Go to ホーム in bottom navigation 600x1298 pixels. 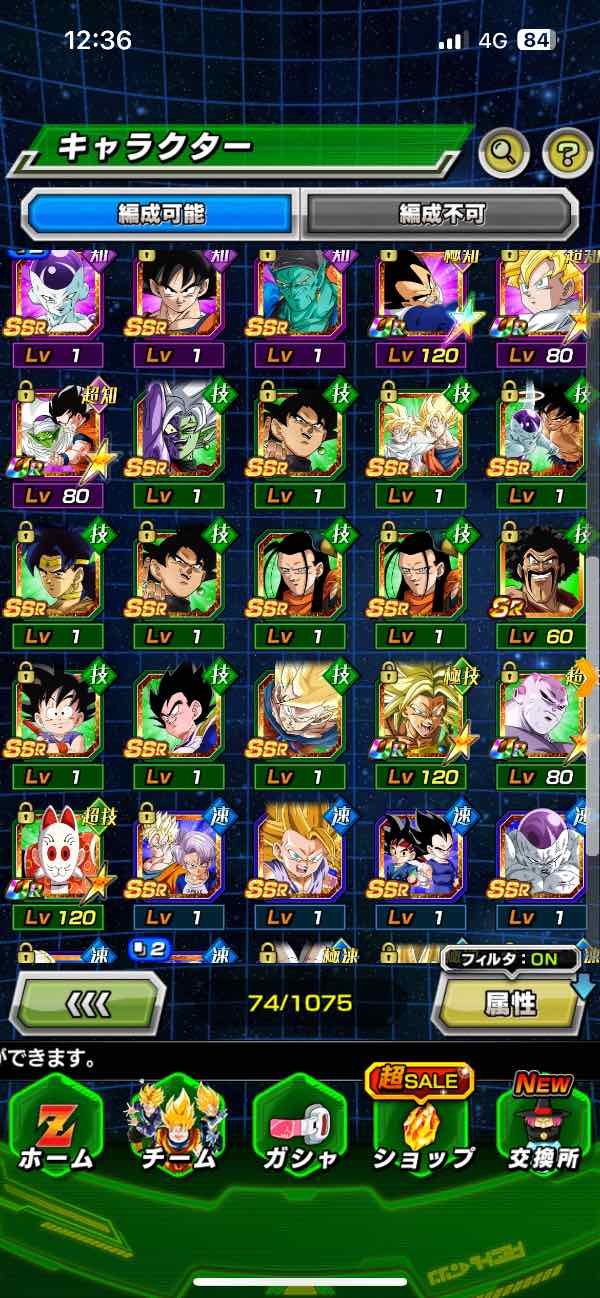coord(55,1125)
